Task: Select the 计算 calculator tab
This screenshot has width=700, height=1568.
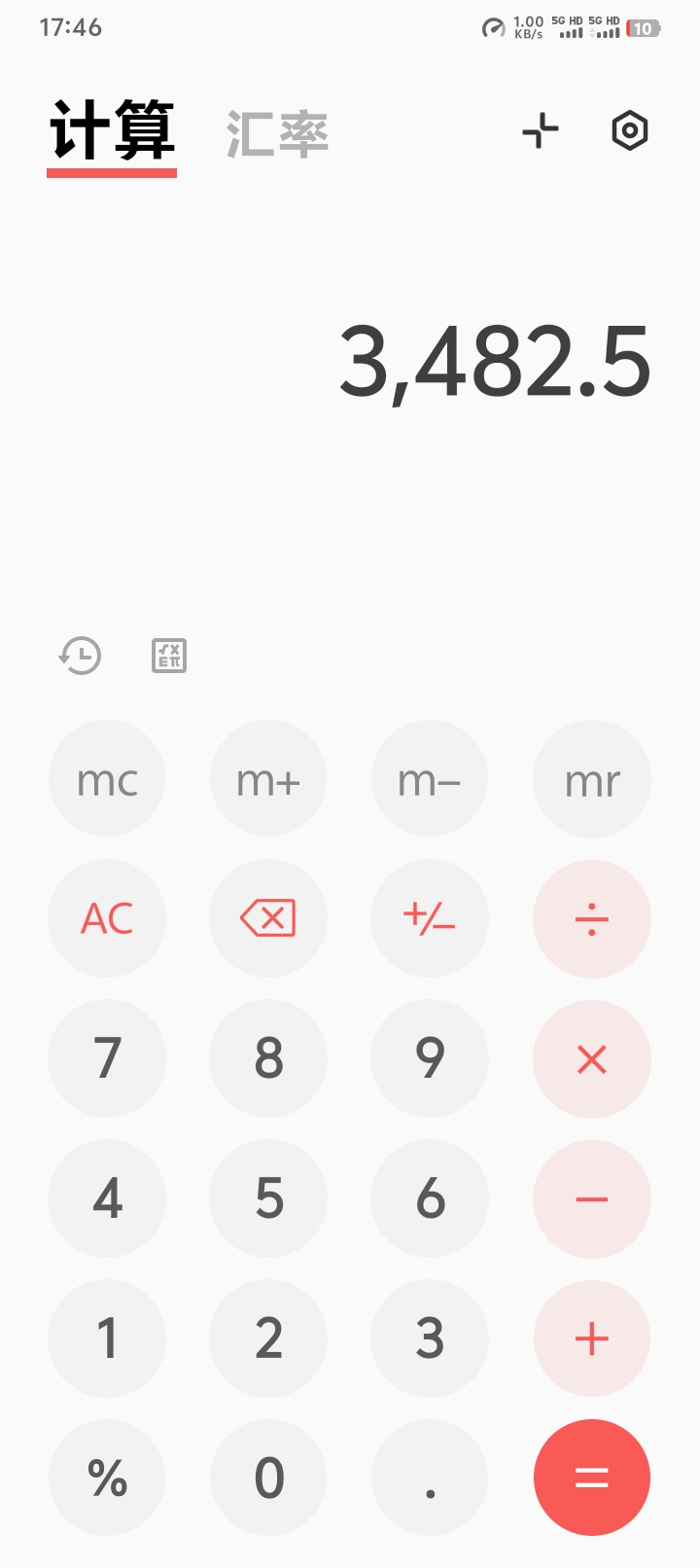Action: [x=111, y=133]
